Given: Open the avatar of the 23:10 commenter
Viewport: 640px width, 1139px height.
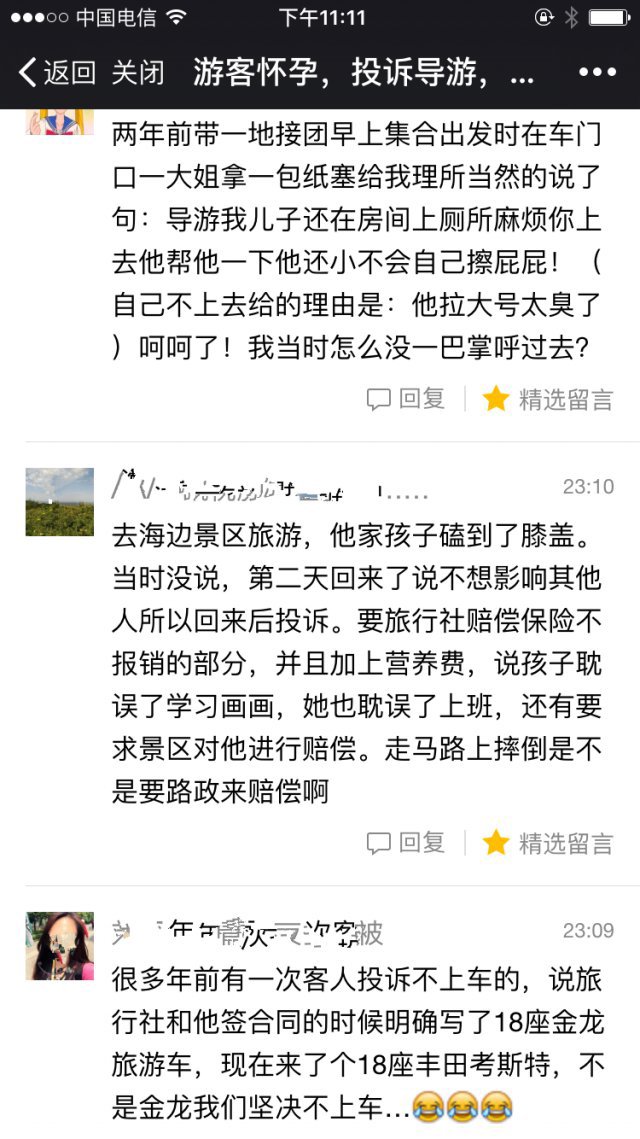Looking at the screenshot, I should pos(60,502).
